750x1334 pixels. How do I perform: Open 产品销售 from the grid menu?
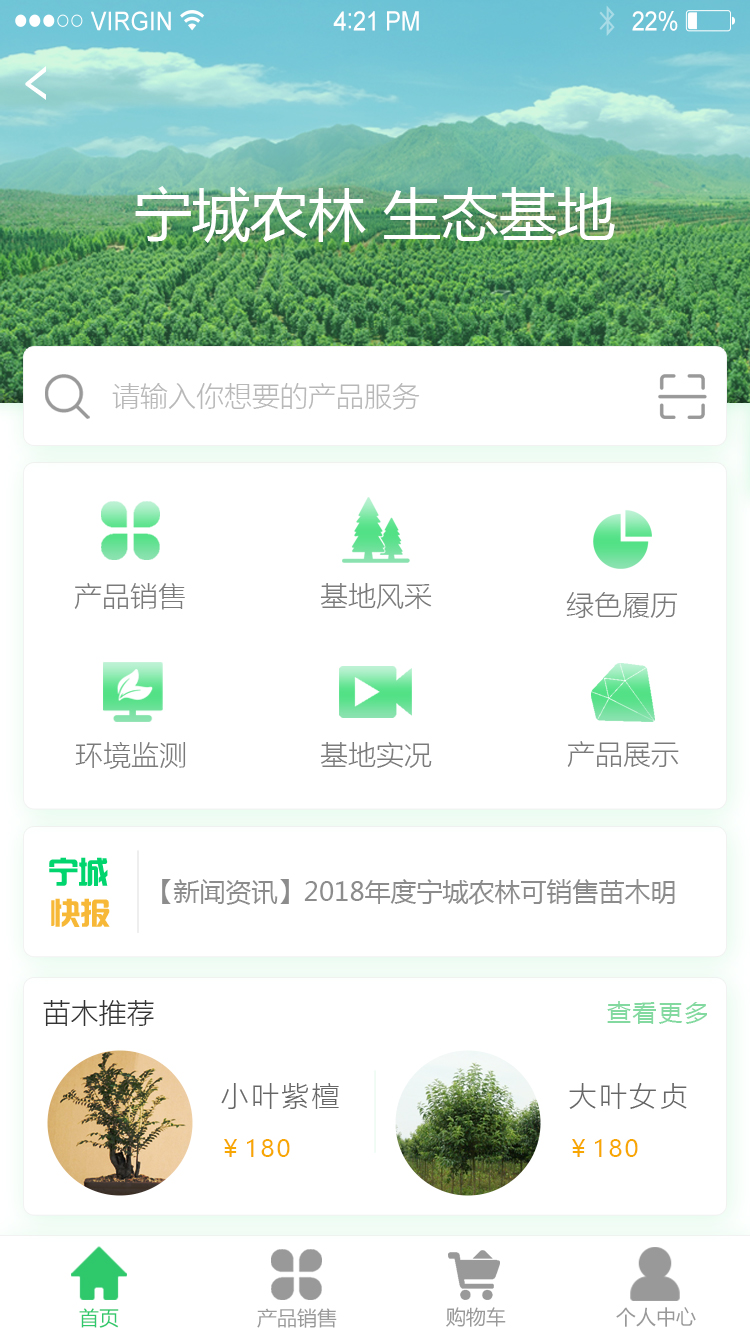point(130,555)
